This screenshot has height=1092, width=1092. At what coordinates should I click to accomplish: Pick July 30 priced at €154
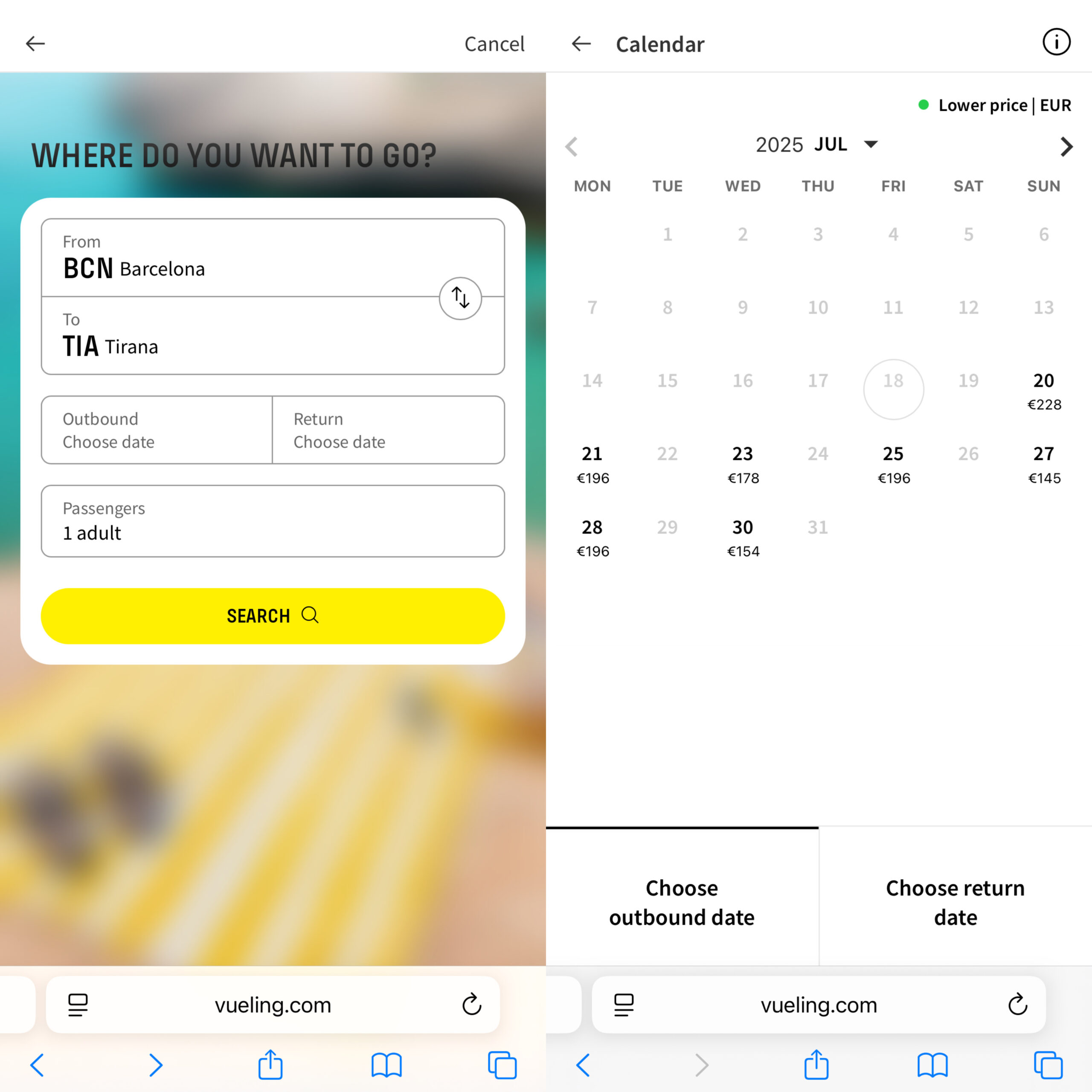(x=743, y=537)
